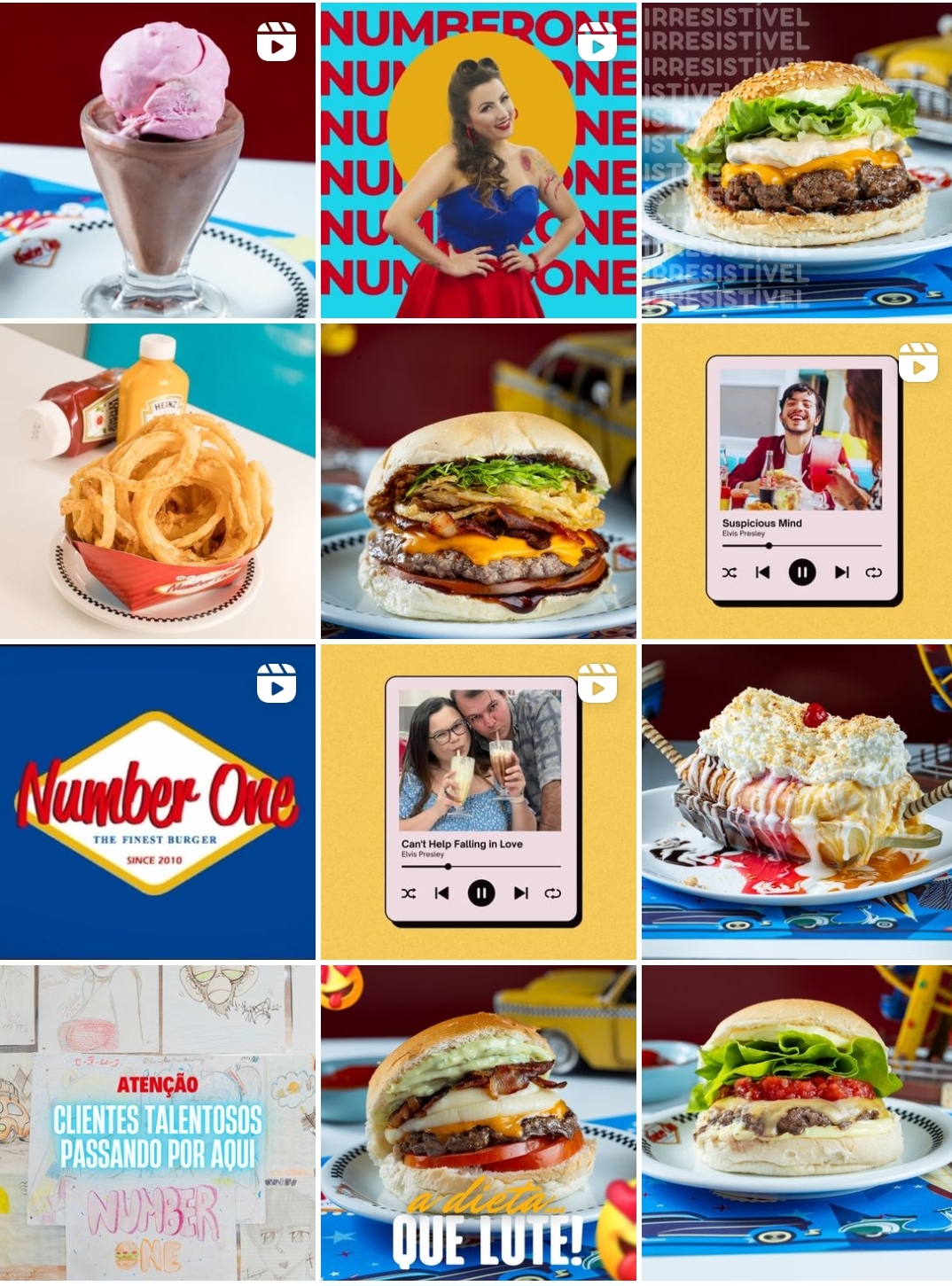Open the onion rings with Heinz bottles post

158,481
